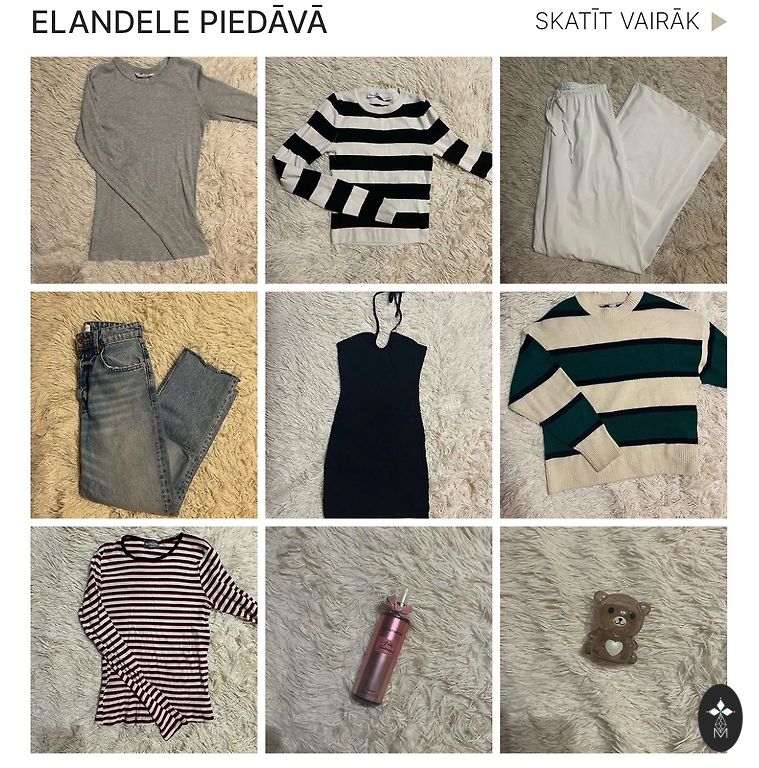This screenshot has width=759, height=768.
Task: Select the green and cream striped sweater
Action: 613,404
